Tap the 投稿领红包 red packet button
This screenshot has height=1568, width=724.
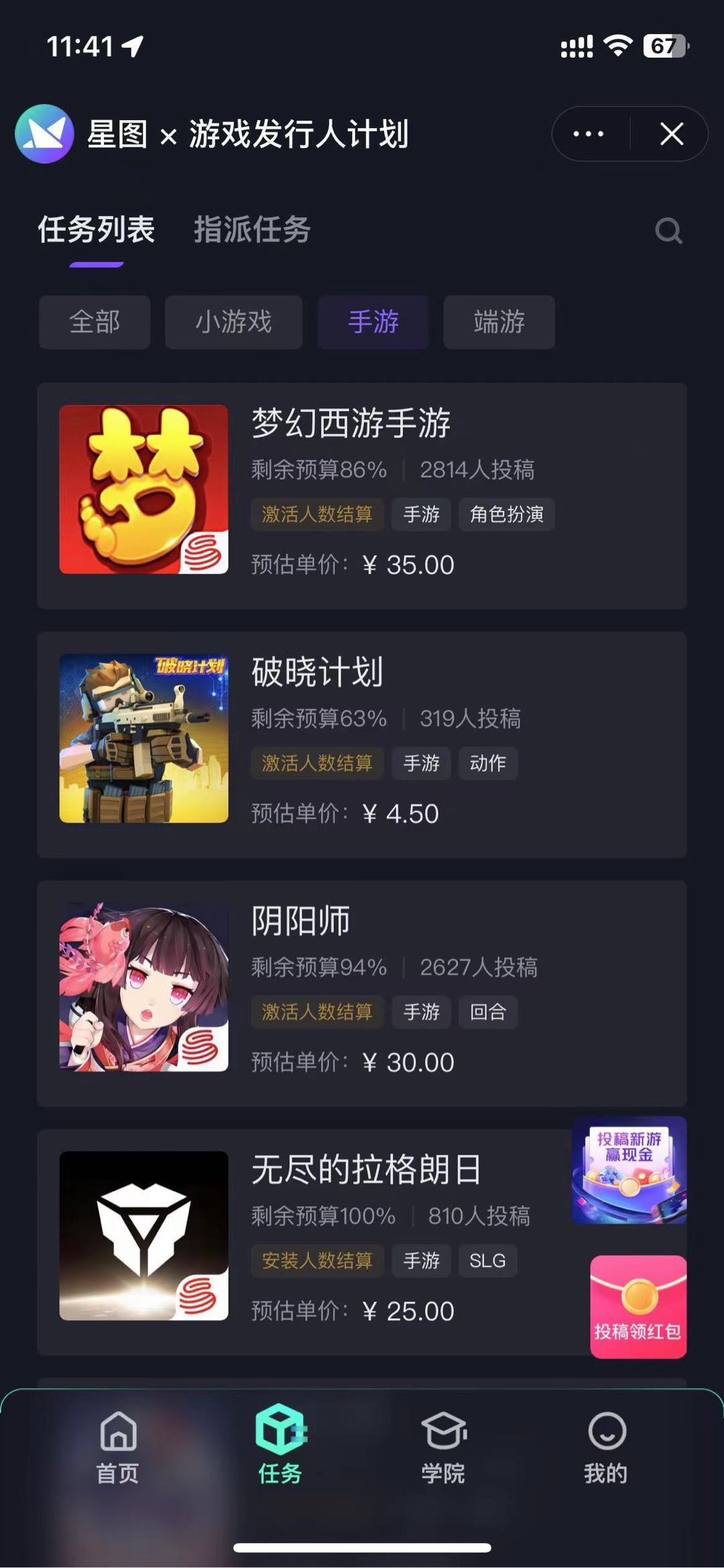pyautogui.click(x=638, y=1306)
